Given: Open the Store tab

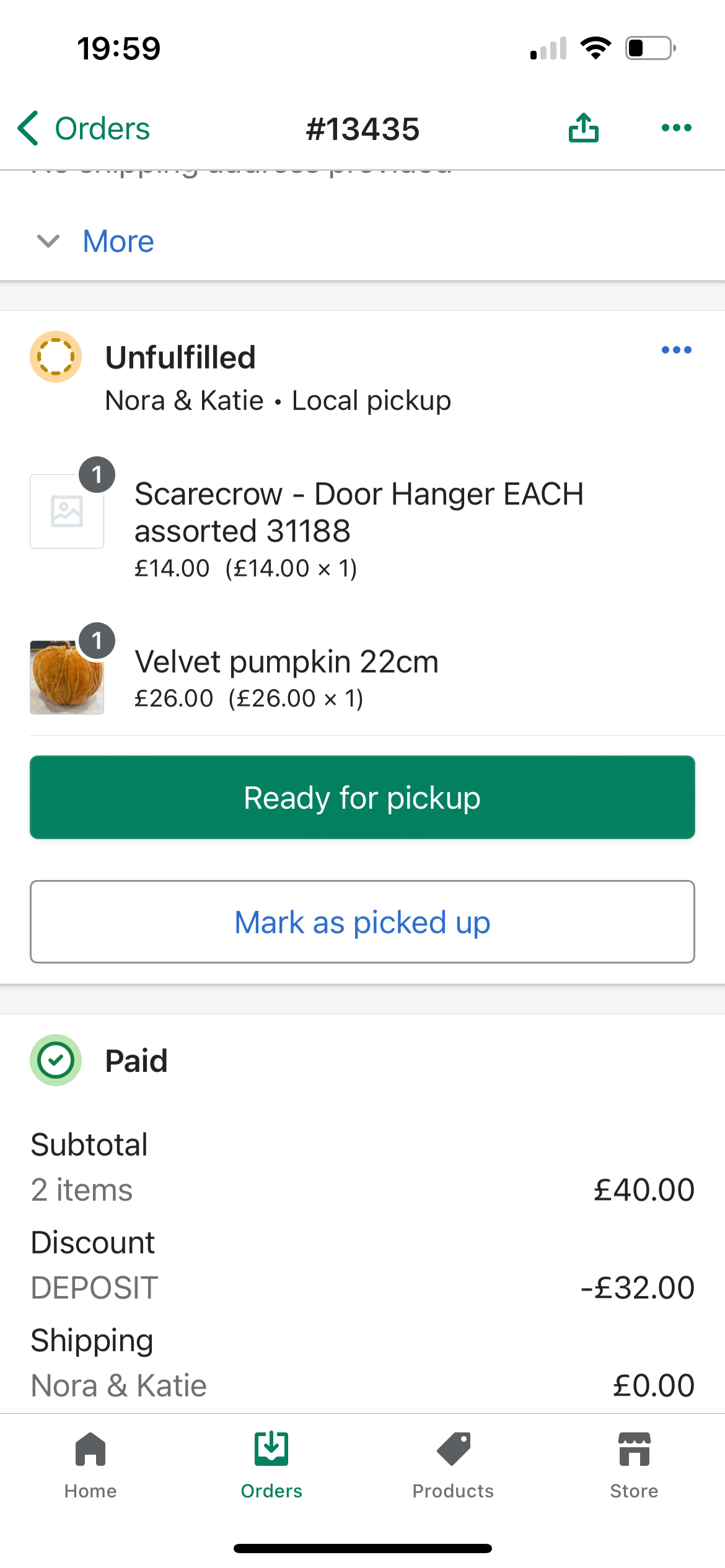Looking at the screenshot, I should pyautogui.click(x=634, y=1465).
